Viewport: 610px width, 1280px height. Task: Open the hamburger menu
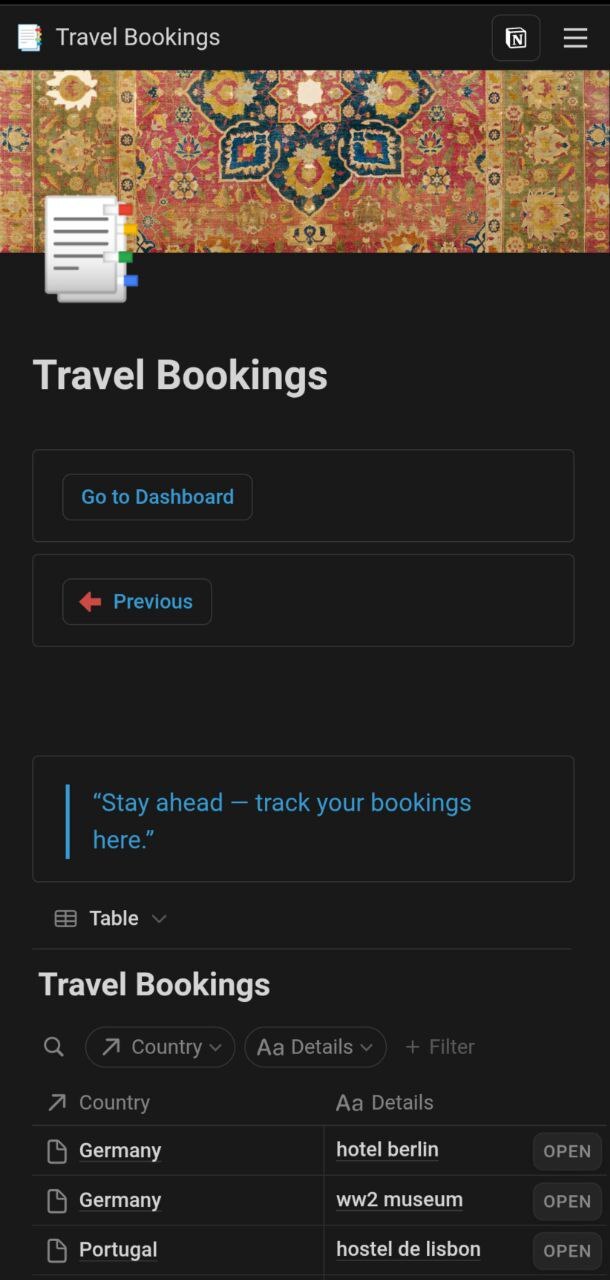(x=575, y=38)
